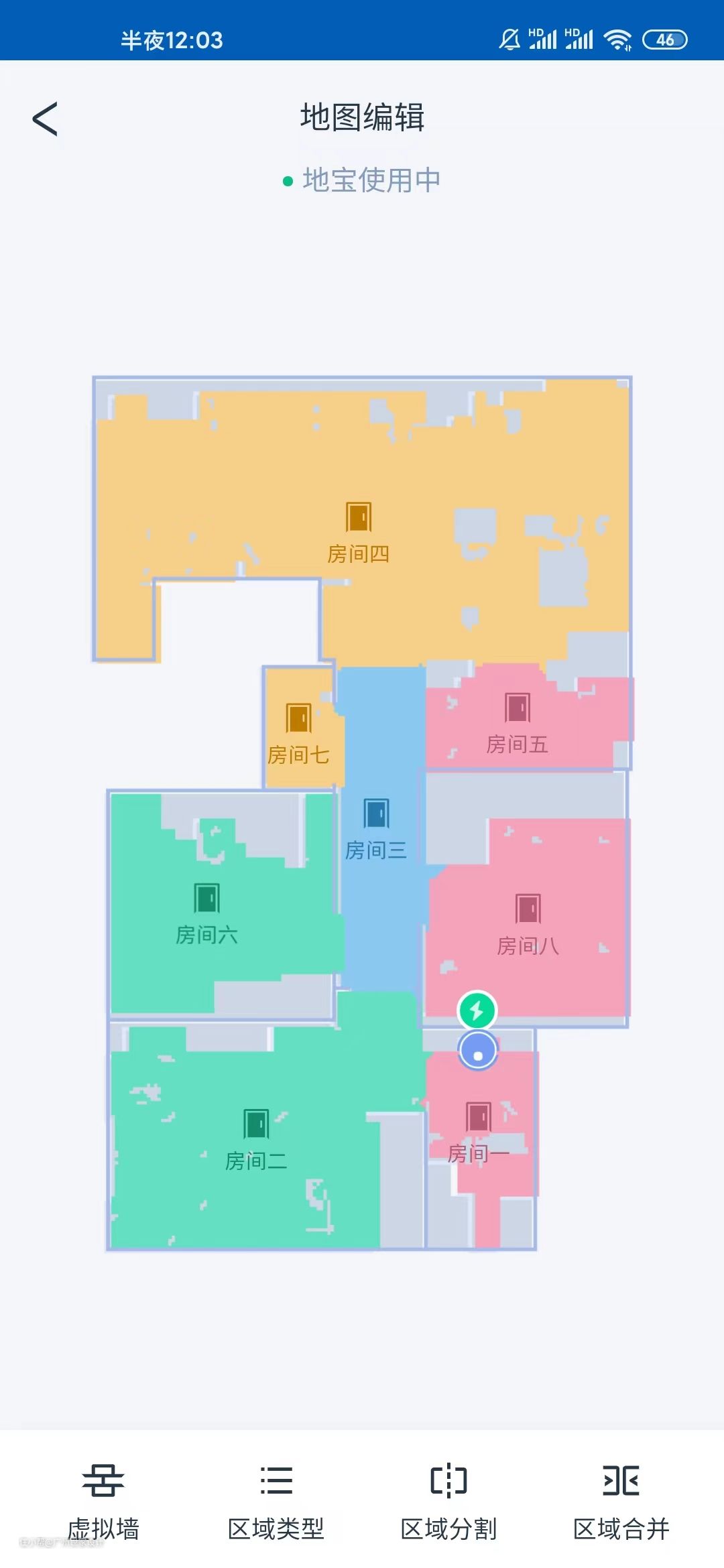Open the 虚拟墙 virtual wall tool
724x1568 pixels.
click(x=103, y=1502)
